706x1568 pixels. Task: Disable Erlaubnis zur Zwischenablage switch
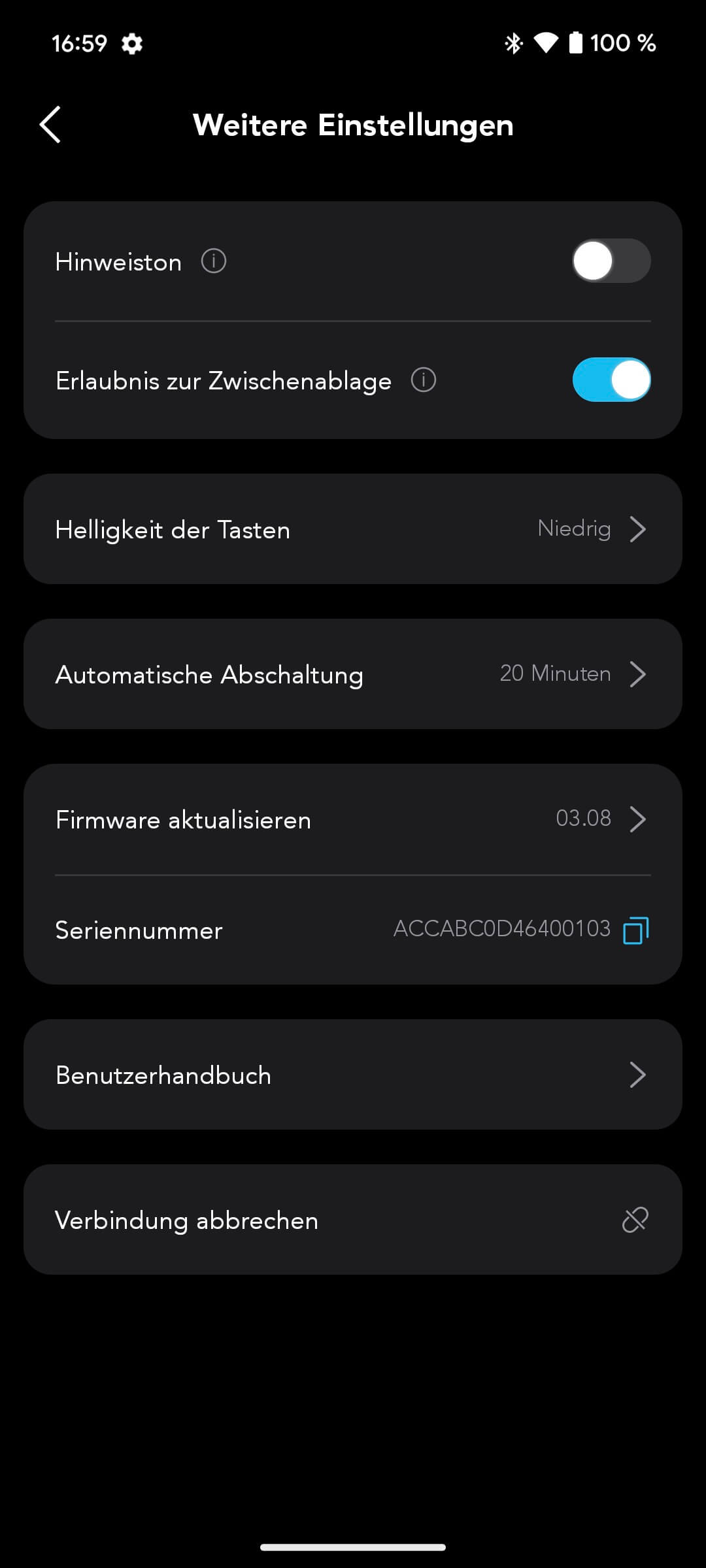611,380
